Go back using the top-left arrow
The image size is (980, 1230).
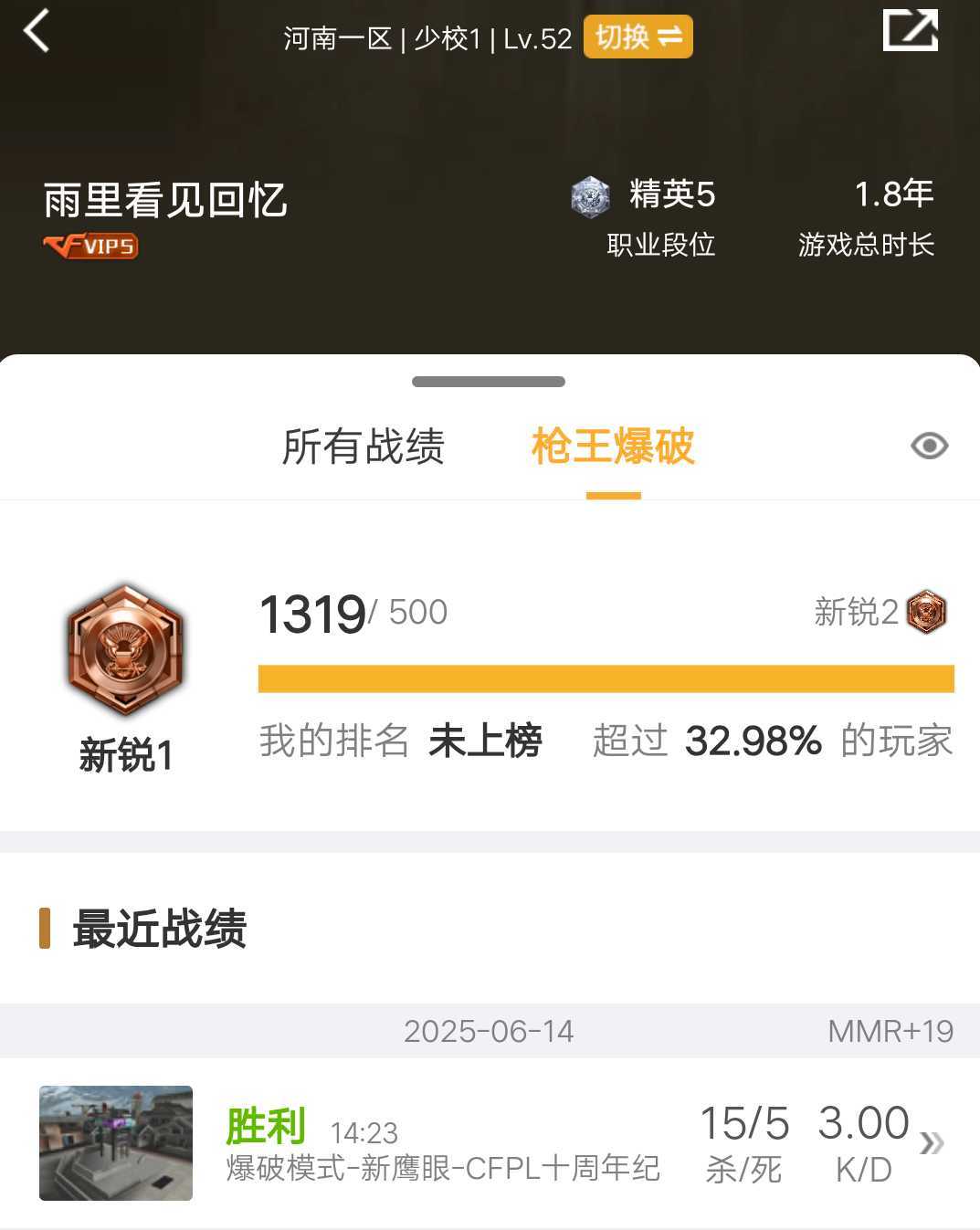(37, 32)
